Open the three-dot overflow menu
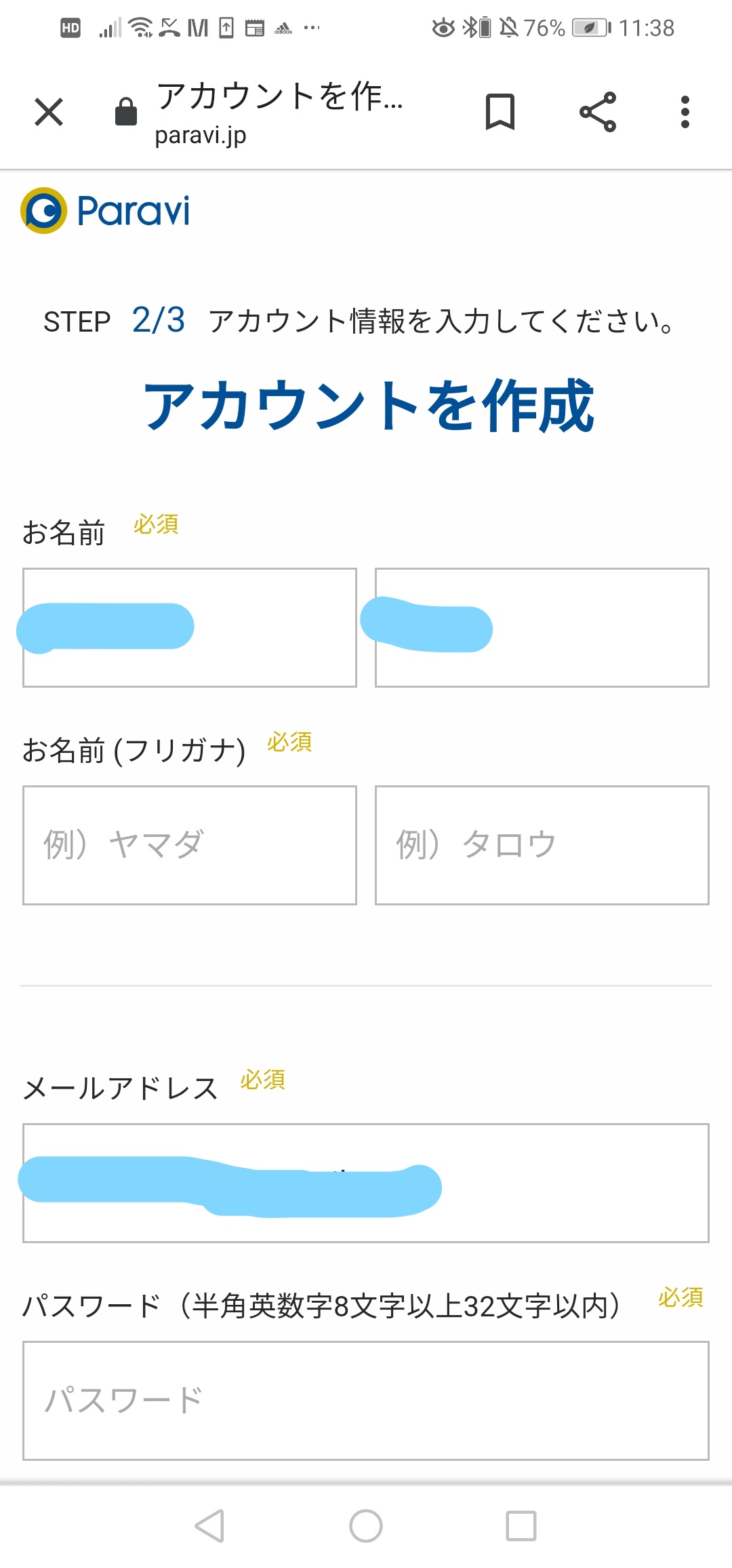Screen dimensions: 732x1568 tap(685, 112)
